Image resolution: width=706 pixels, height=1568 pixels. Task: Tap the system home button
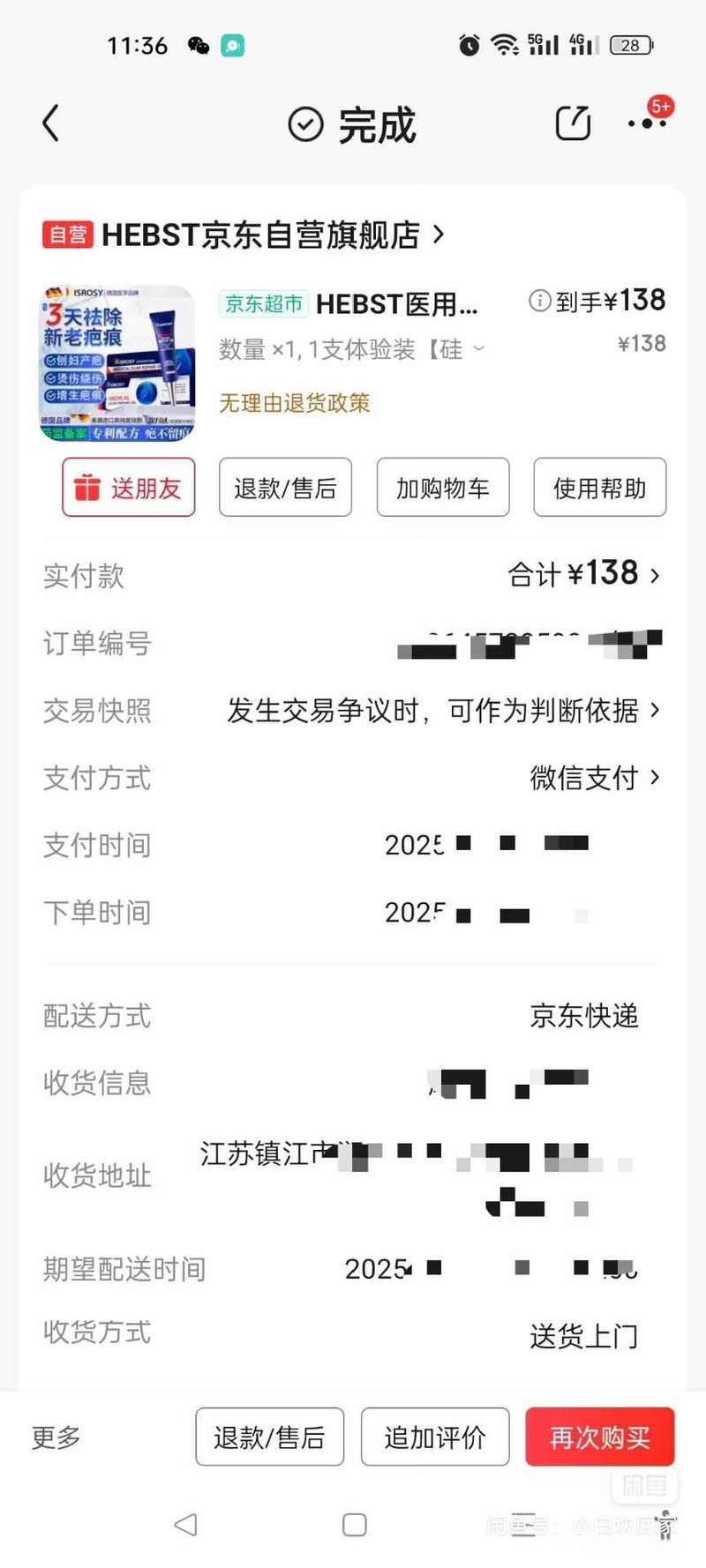click(354, 1525)
